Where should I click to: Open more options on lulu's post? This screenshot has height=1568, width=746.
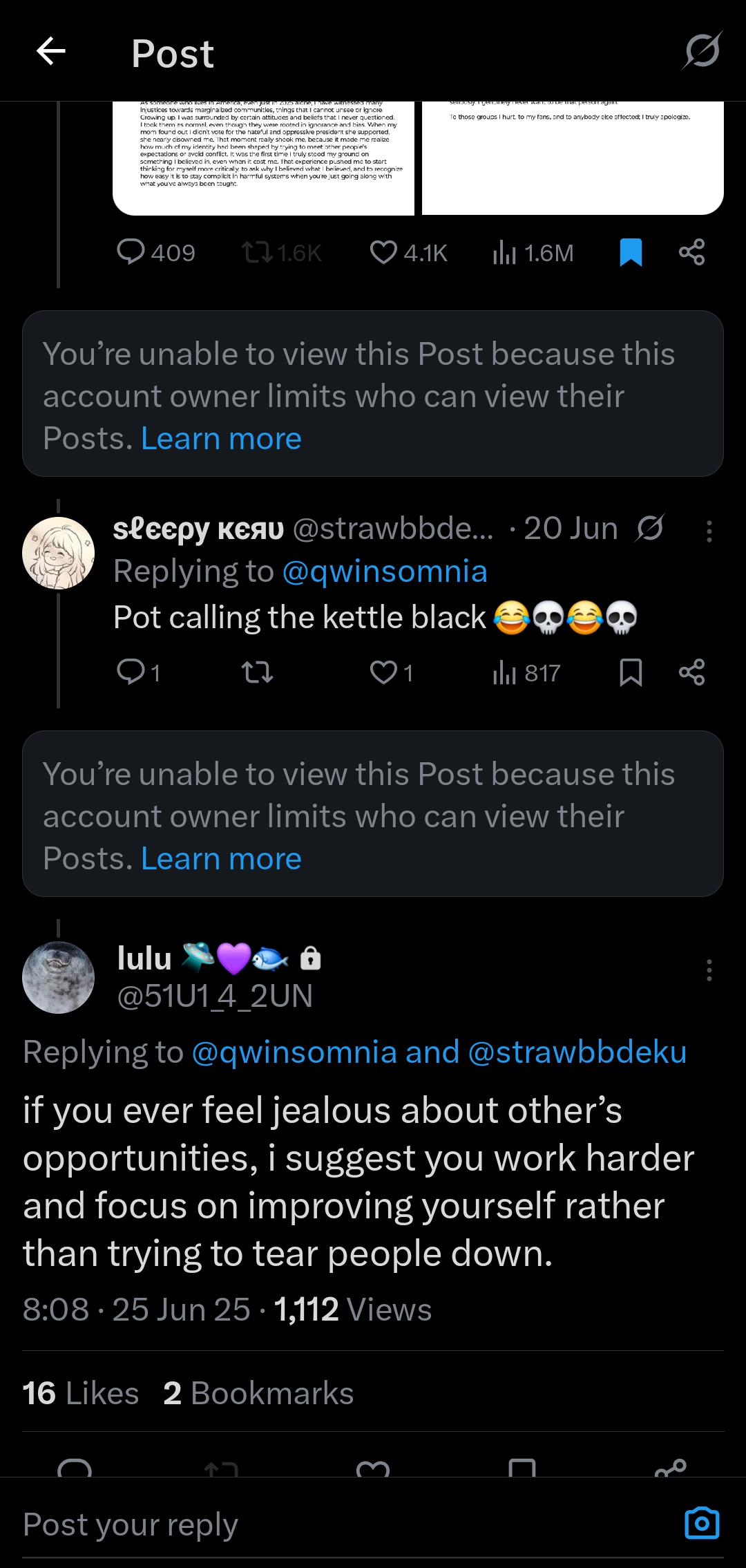[x=709, y=970]
